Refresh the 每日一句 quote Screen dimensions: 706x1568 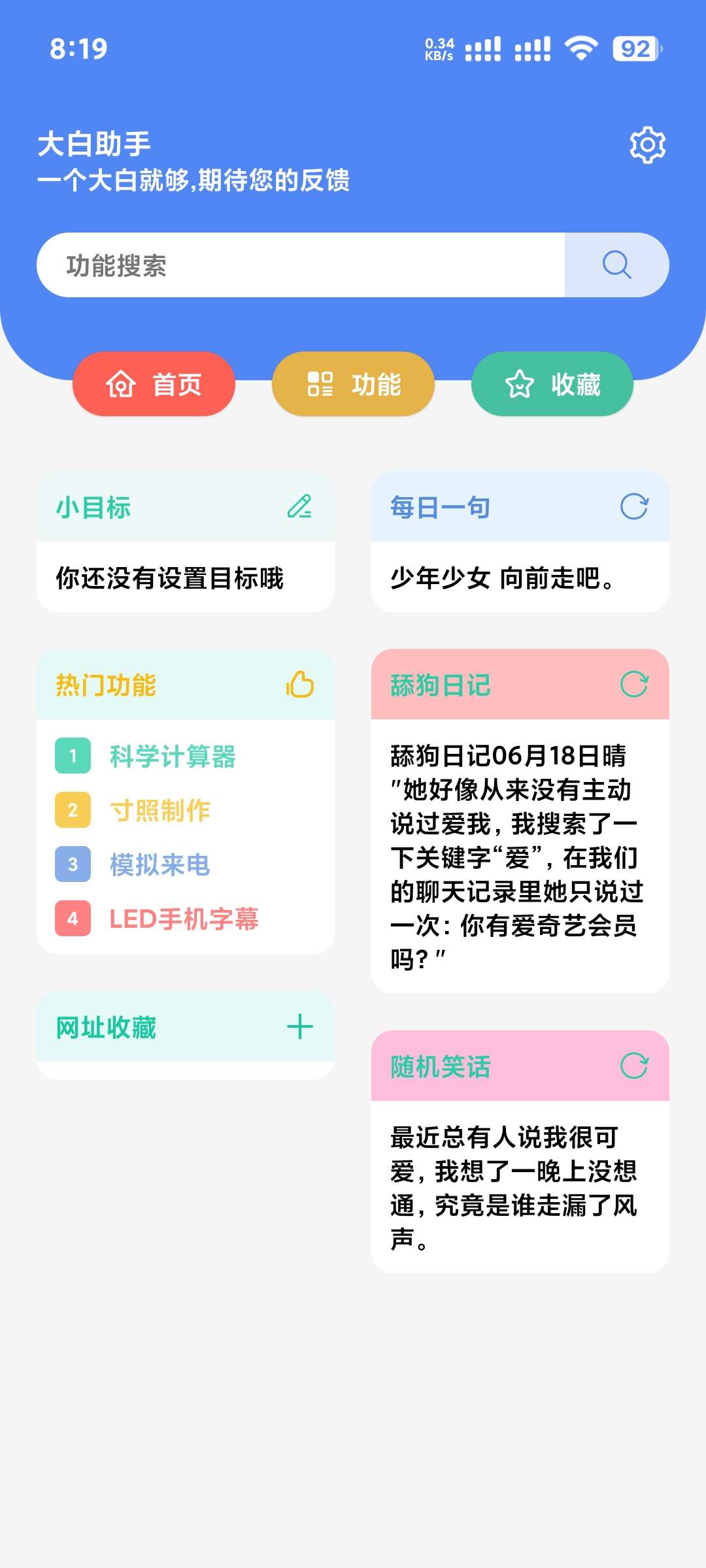633,507
